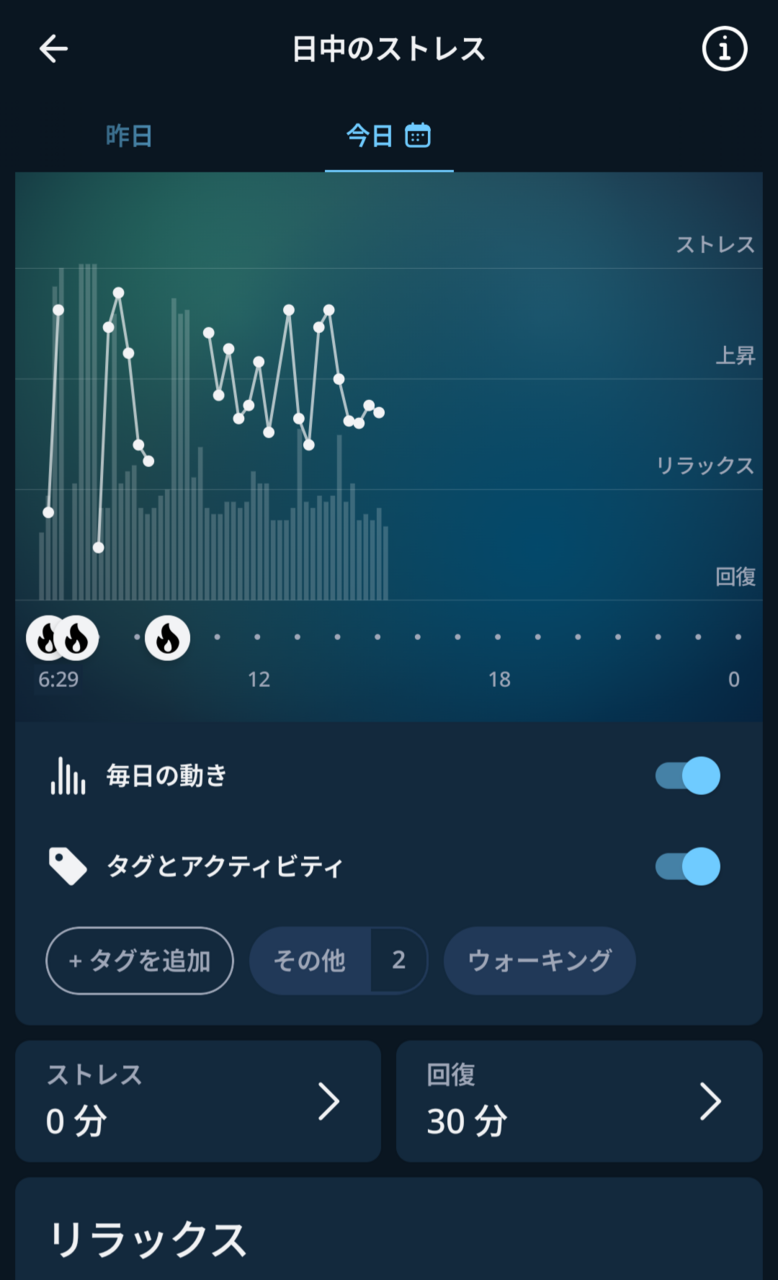Switch to the 昨日 tab
778x1280 pixels.
click(x=129, y=136)
